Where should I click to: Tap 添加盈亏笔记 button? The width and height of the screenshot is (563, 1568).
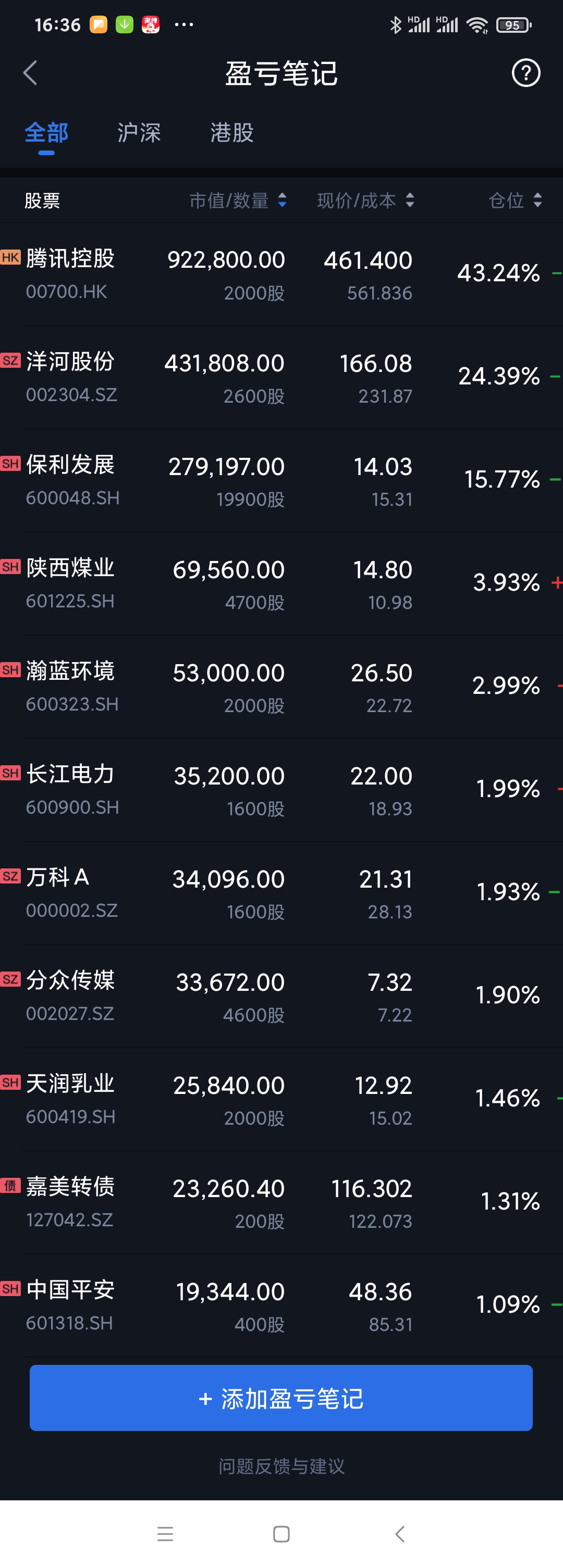[x=281, y=1398]
